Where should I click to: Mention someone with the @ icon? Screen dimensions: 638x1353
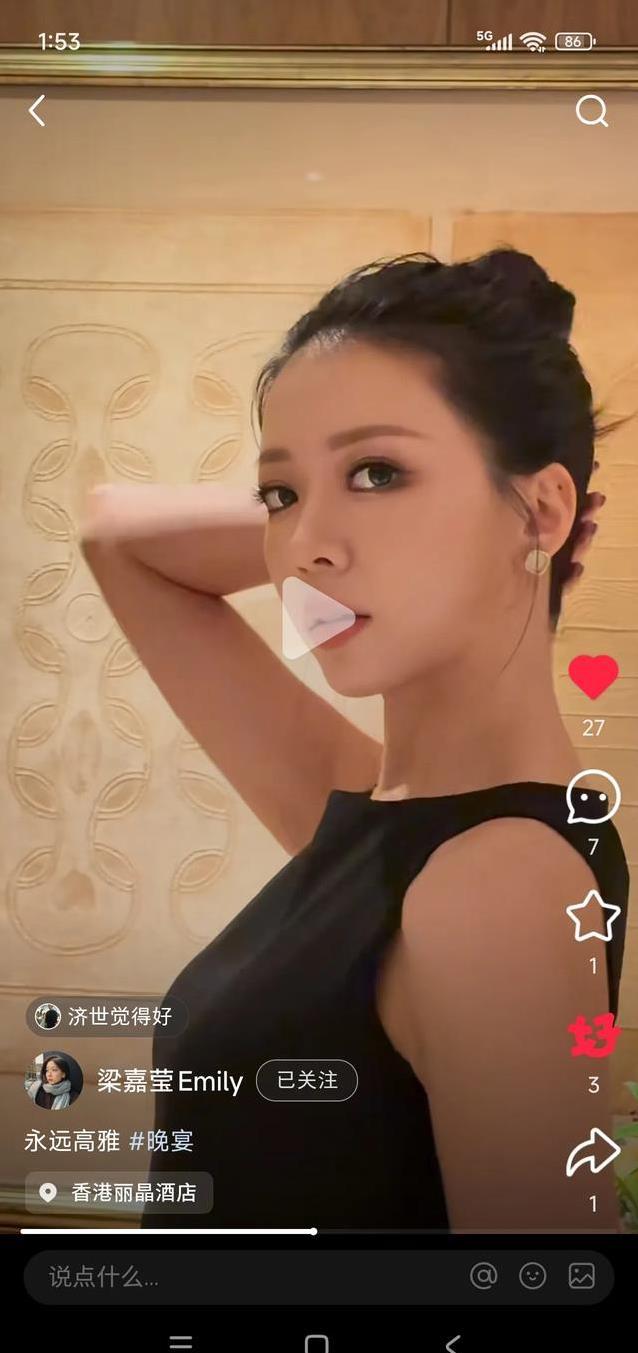(484, 1276)
